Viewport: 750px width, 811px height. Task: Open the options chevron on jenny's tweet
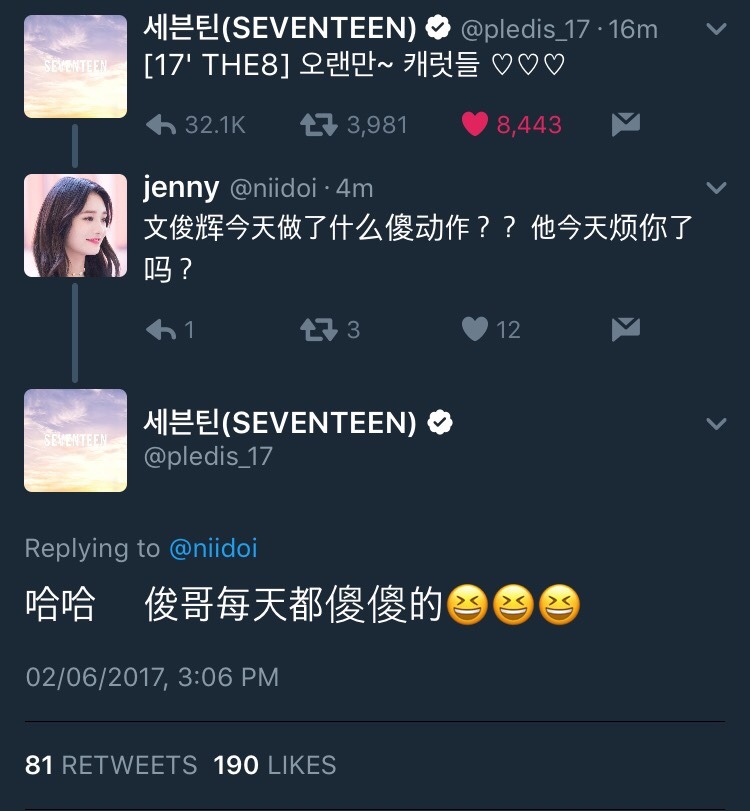click(x=716, y=188)
